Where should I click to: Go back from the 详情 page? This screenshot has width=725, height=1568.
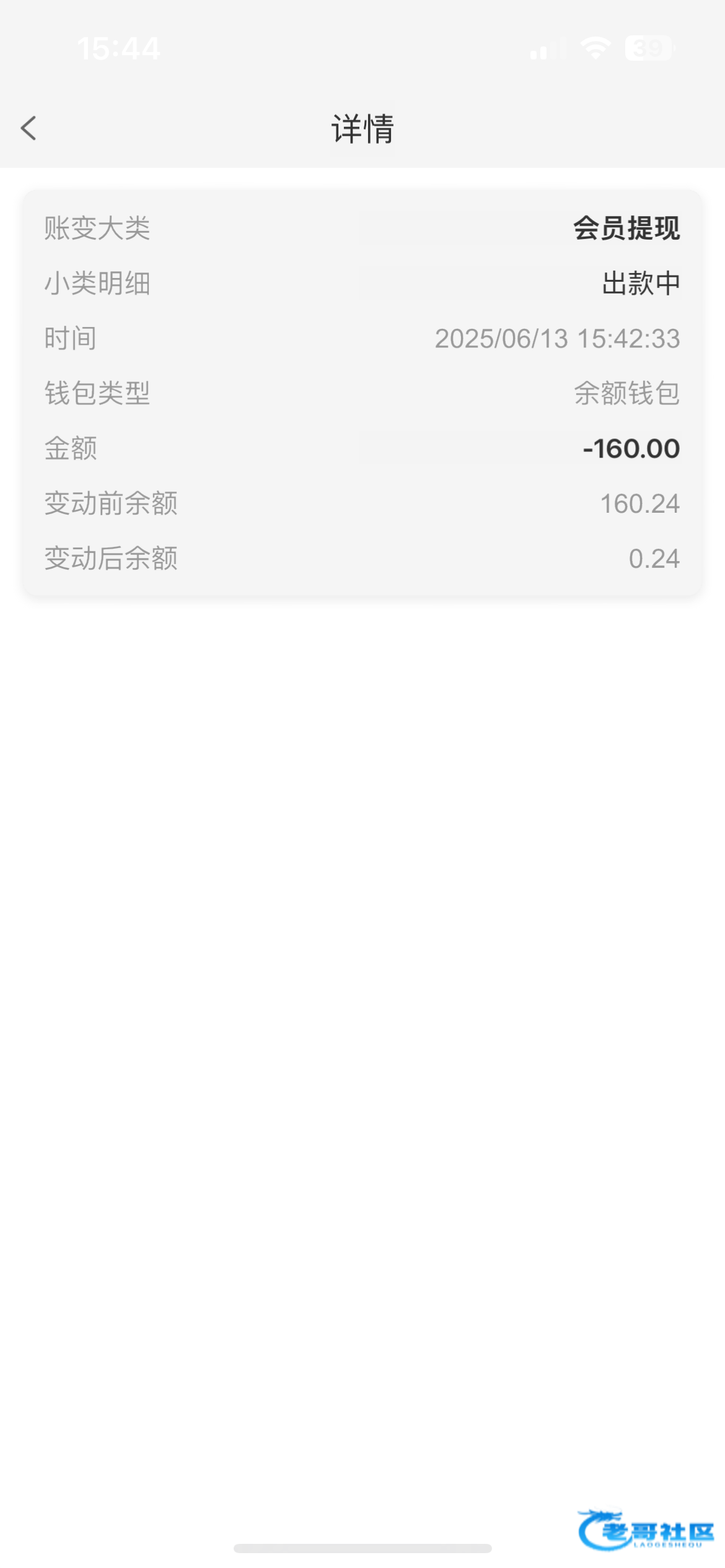point(29,128)
